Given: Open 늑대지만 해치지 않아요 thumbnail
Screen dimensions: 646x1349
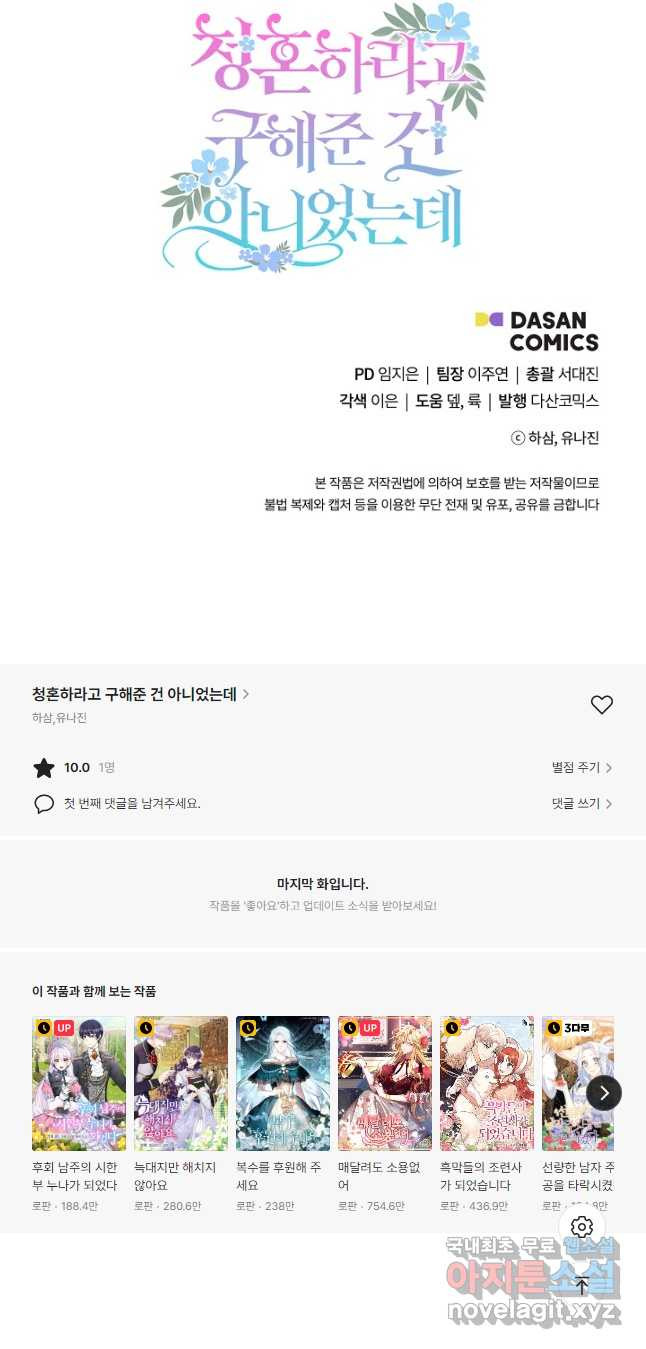Looking at the screenshot, I should click(x=181, y=1083).
